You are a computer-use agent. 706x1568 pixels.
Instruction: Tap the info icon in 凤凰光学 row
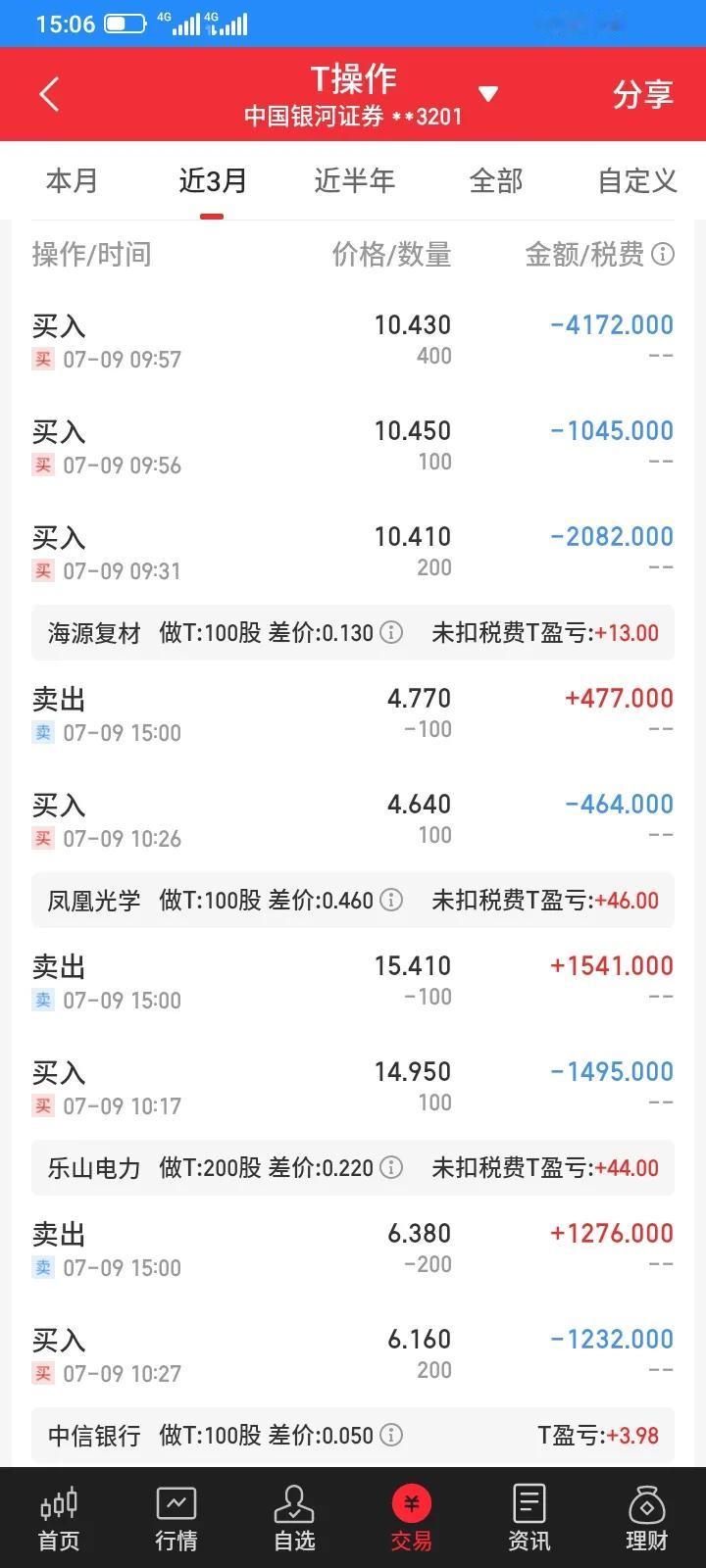pos(391,900)
